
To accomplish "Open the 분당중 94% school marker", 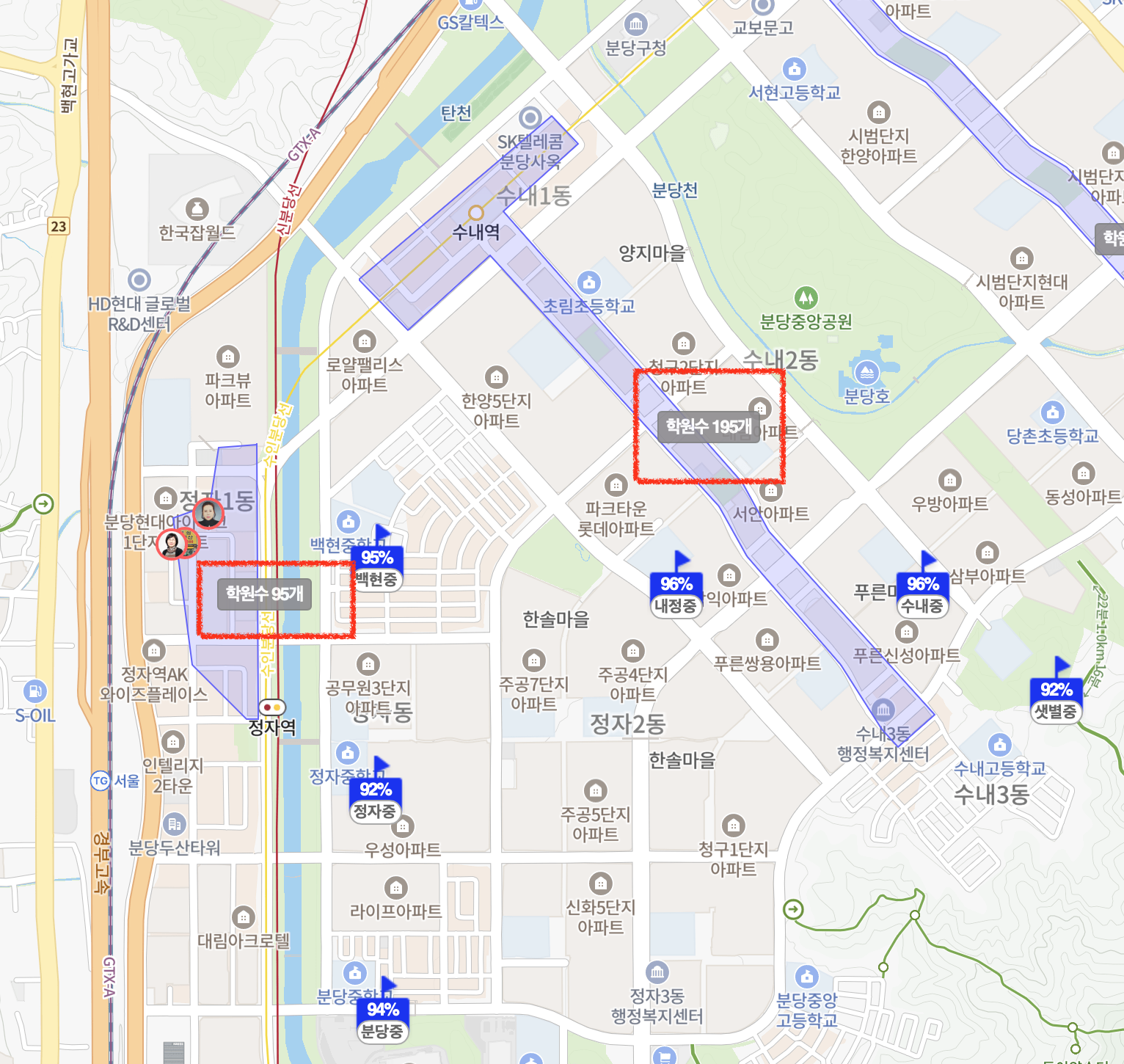I will [x=382, y=1021].
